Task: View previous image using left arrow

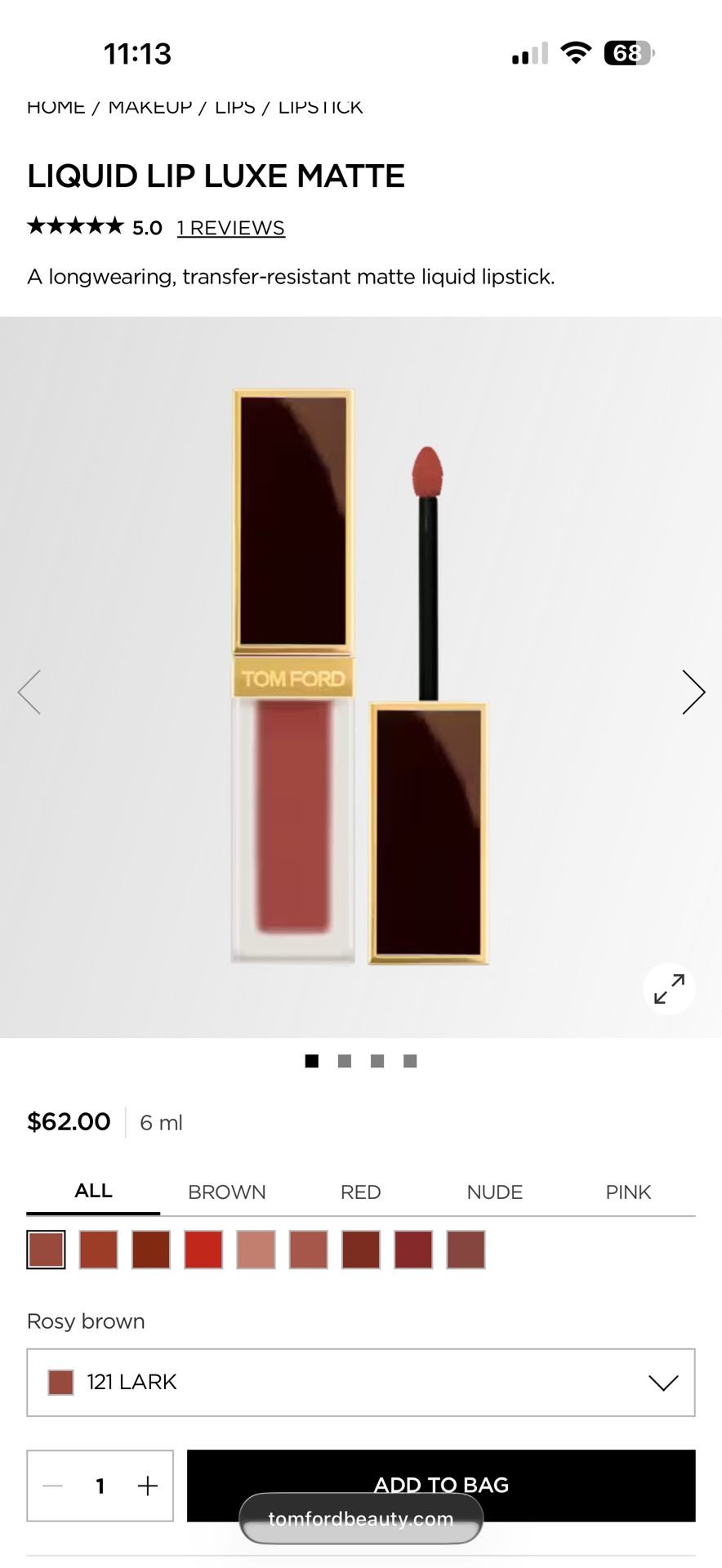Action: point(30,692)
